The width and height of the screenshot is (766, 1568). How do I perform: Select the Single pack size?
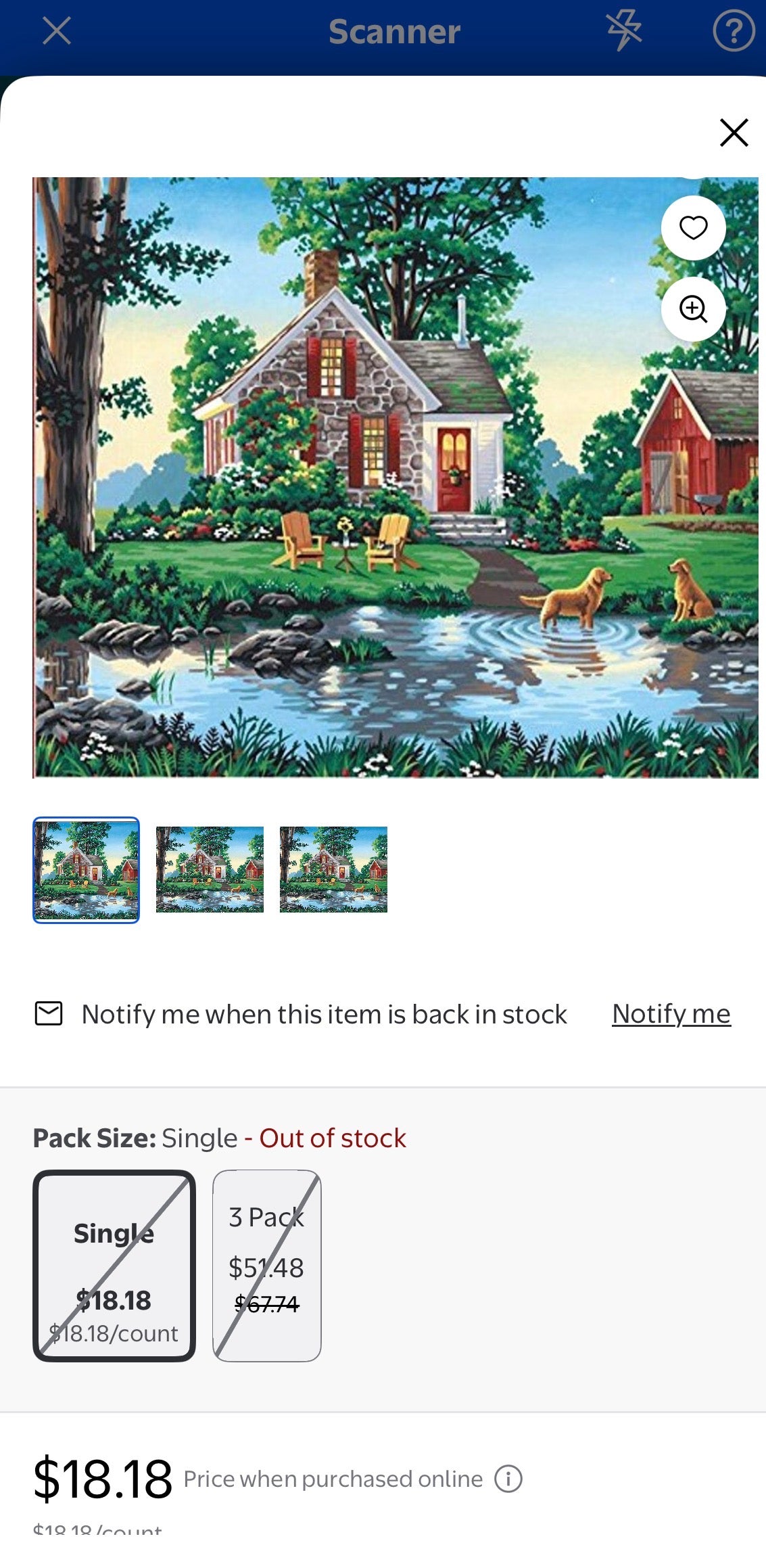click(114, 1265)
